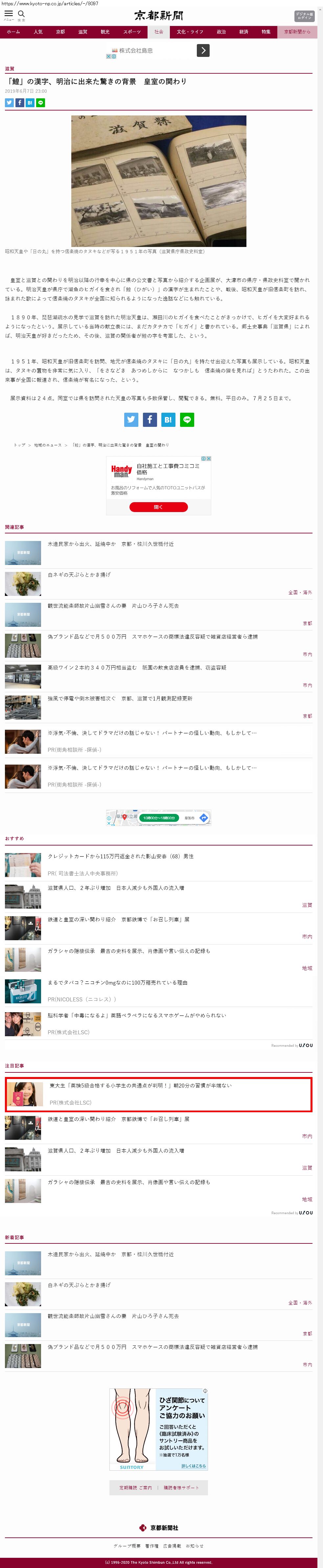
Task: Switch to the 滋賀 tab
Action: (83, 32)
